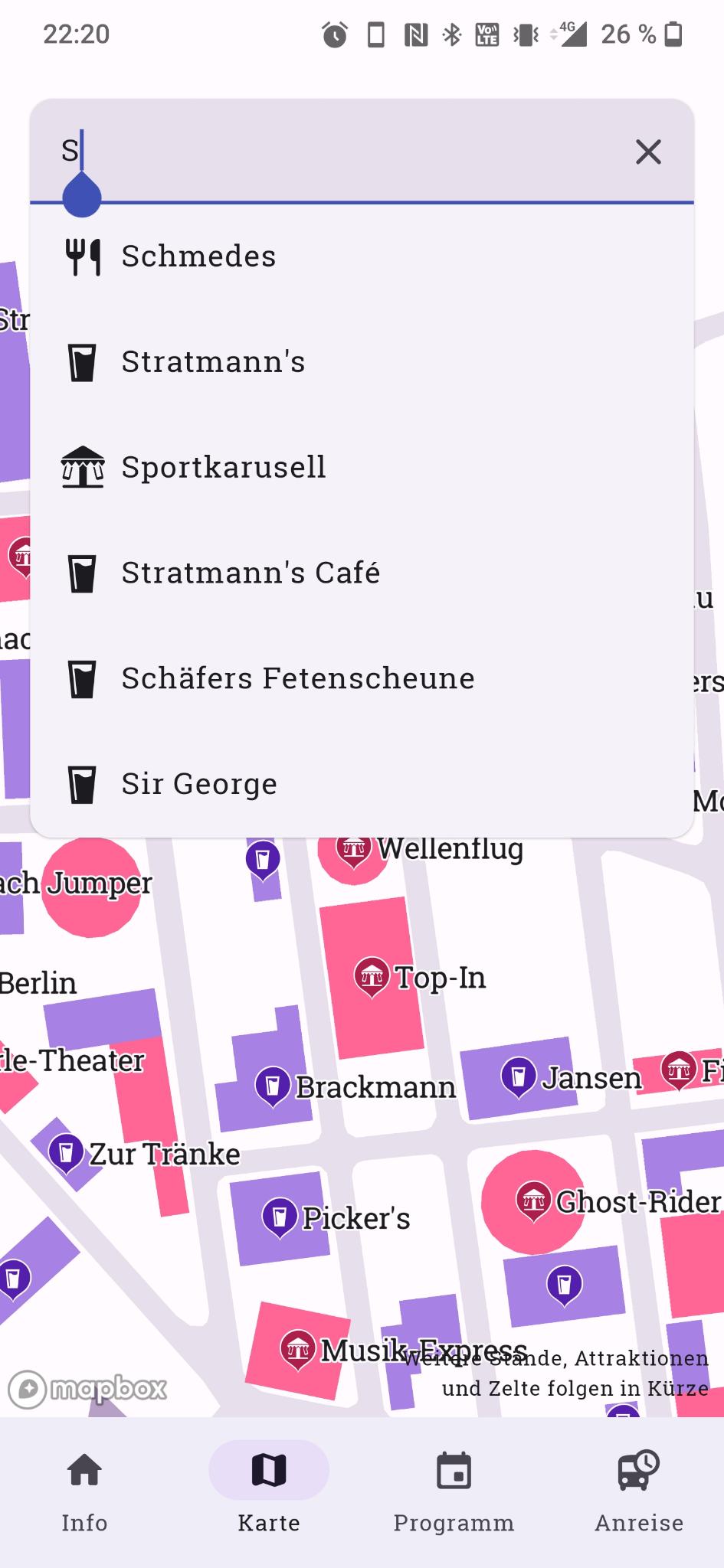Screen dimensions: 724x1568
Task: Open the Ghost-Rider map marker
Action: click(533, 1200)
